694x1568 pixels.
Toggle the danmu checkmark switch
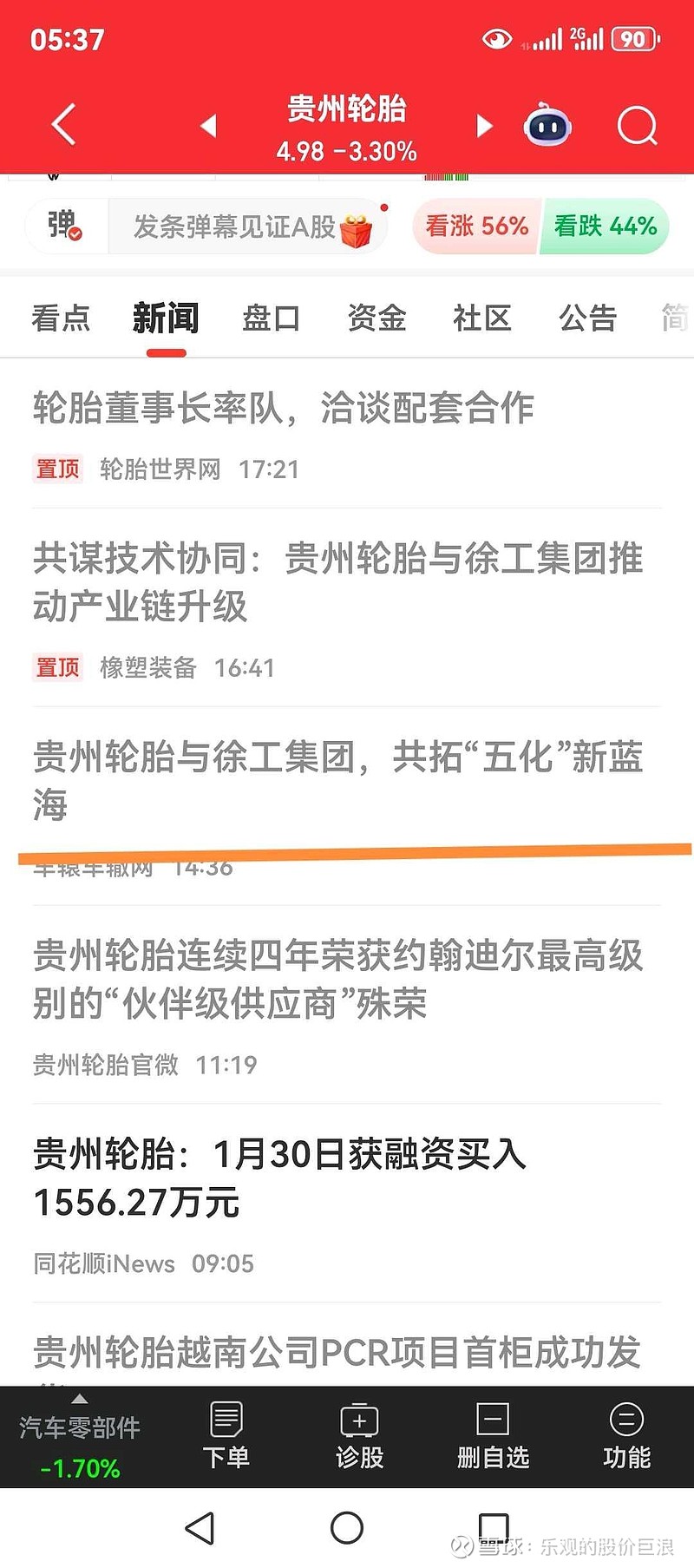74,234
